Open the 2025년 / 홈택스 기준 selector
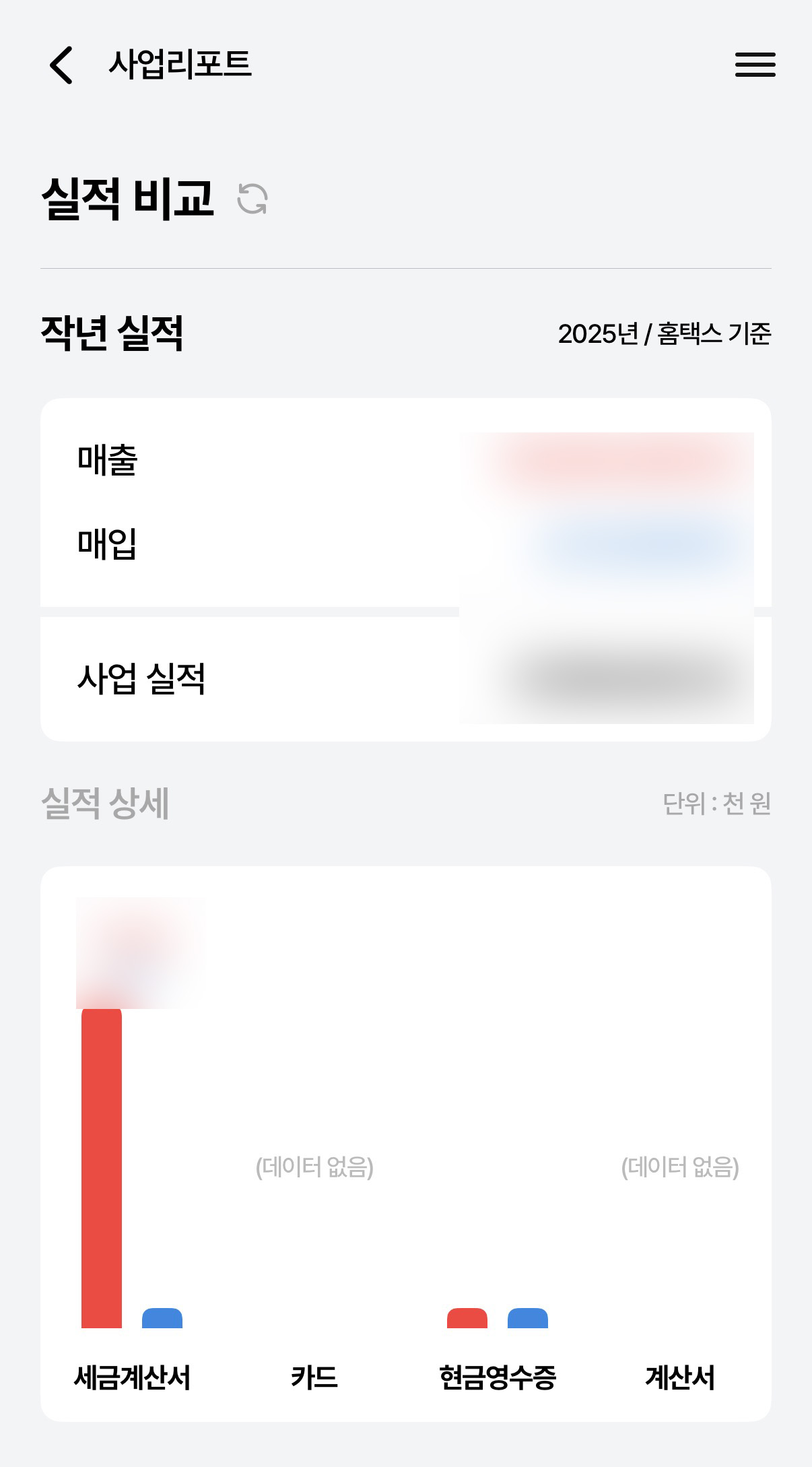The height and width of the screenshot is (1467, 812). tap(665, 332)
